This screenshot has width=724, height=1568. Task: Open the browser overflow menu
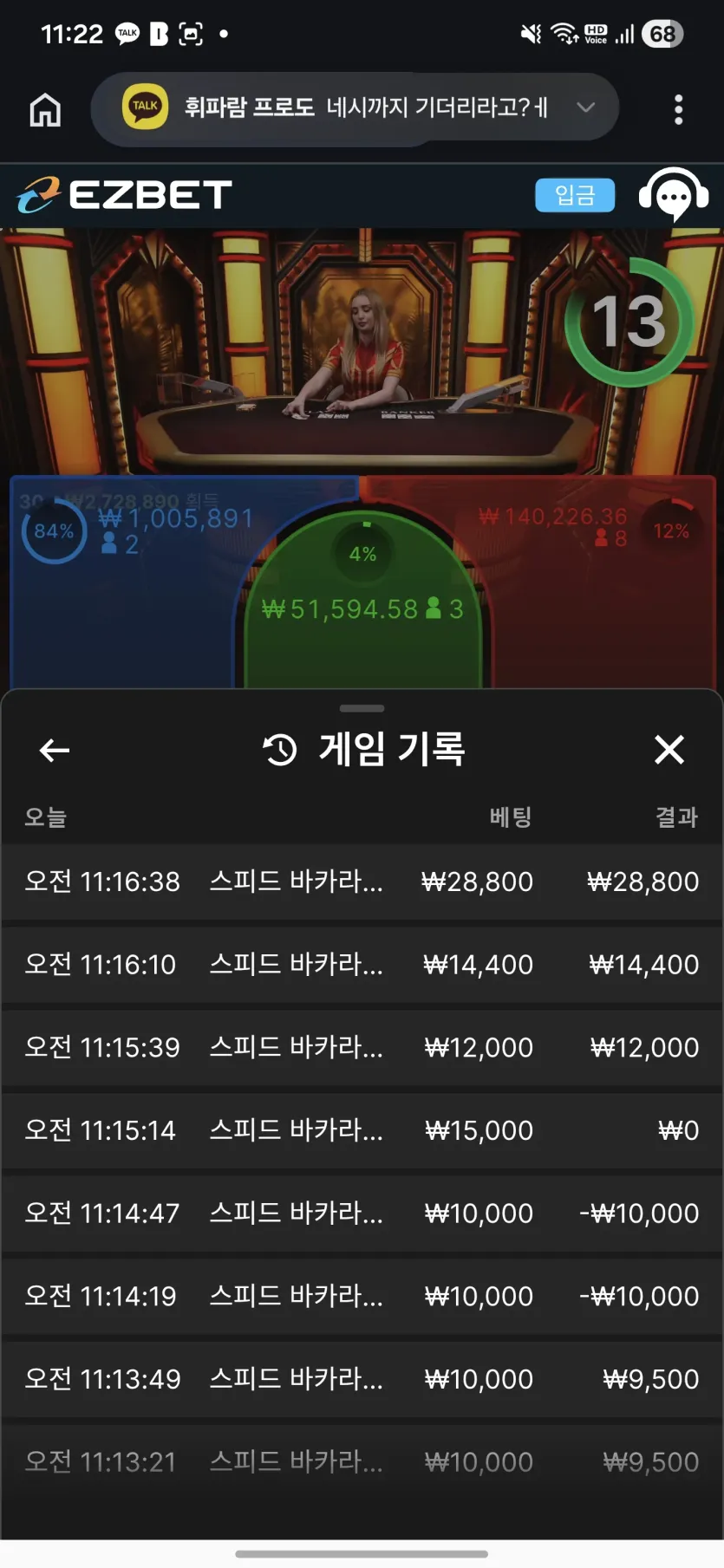tap(678, 109)
